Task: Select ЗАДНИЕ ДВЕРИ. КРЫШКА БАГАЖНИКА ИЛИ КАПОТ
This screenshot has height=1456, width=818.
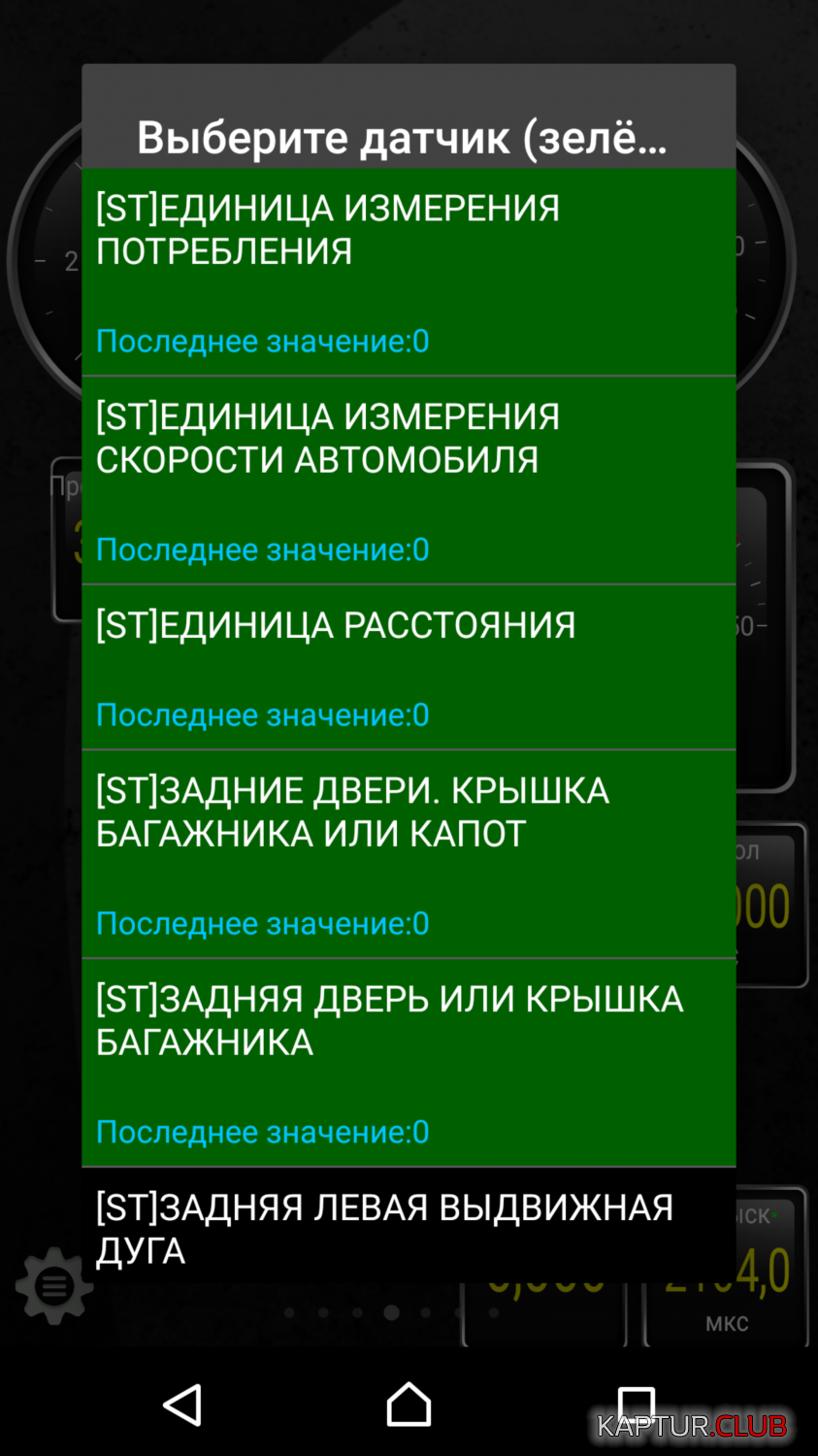Action: pyautogui.click(x=409, y=854)
